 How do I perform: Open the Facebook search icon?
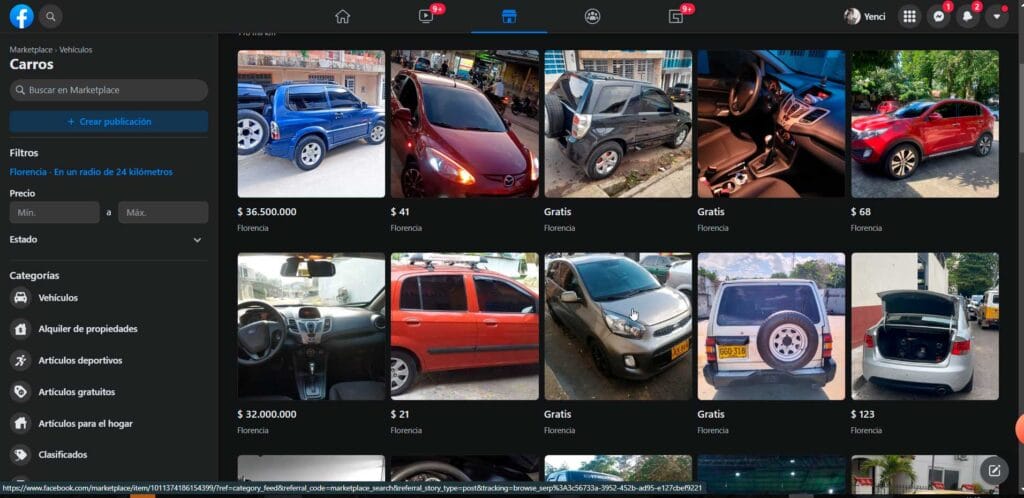(50, 16)
